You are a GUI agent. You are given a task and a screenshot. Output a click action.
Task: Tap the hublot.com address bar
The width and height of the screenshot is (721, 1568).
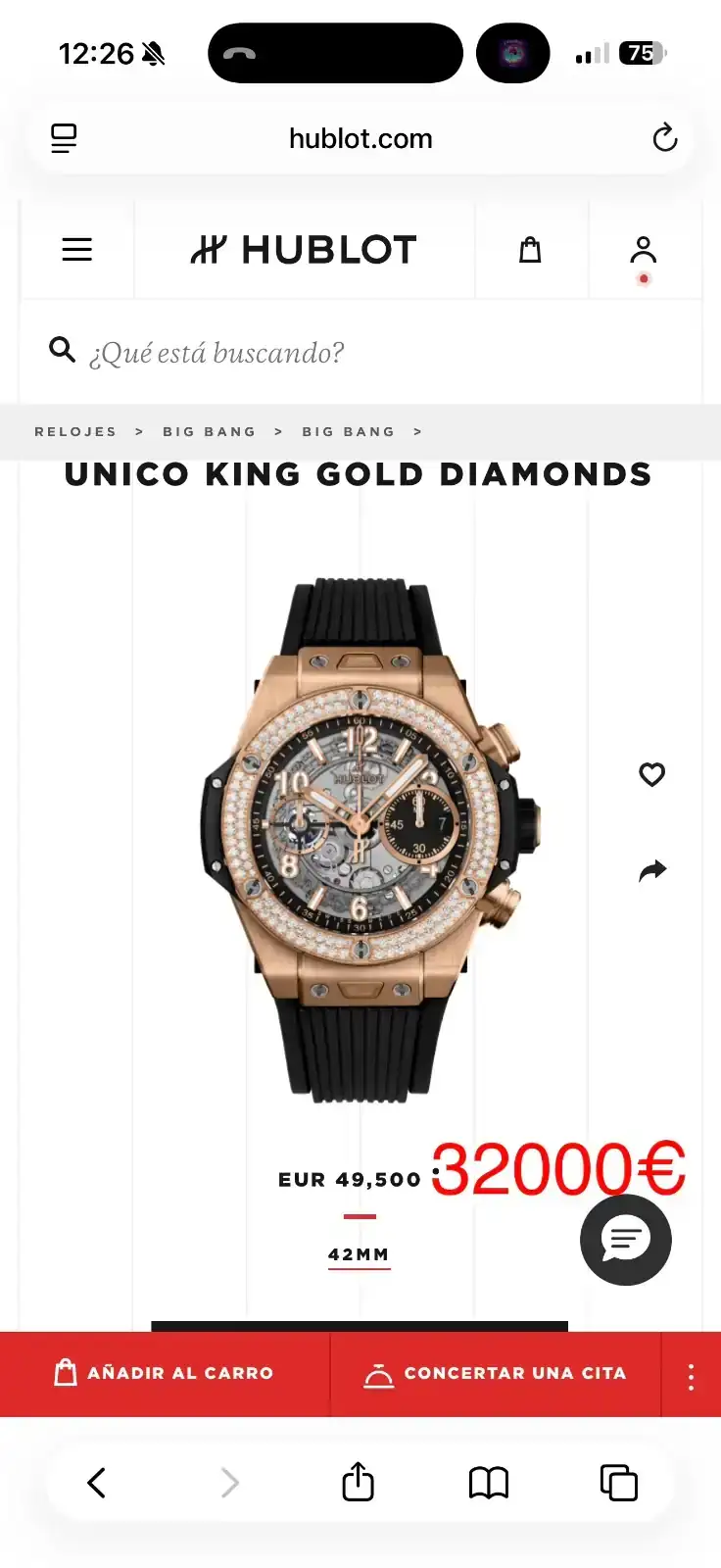point(360,138)
